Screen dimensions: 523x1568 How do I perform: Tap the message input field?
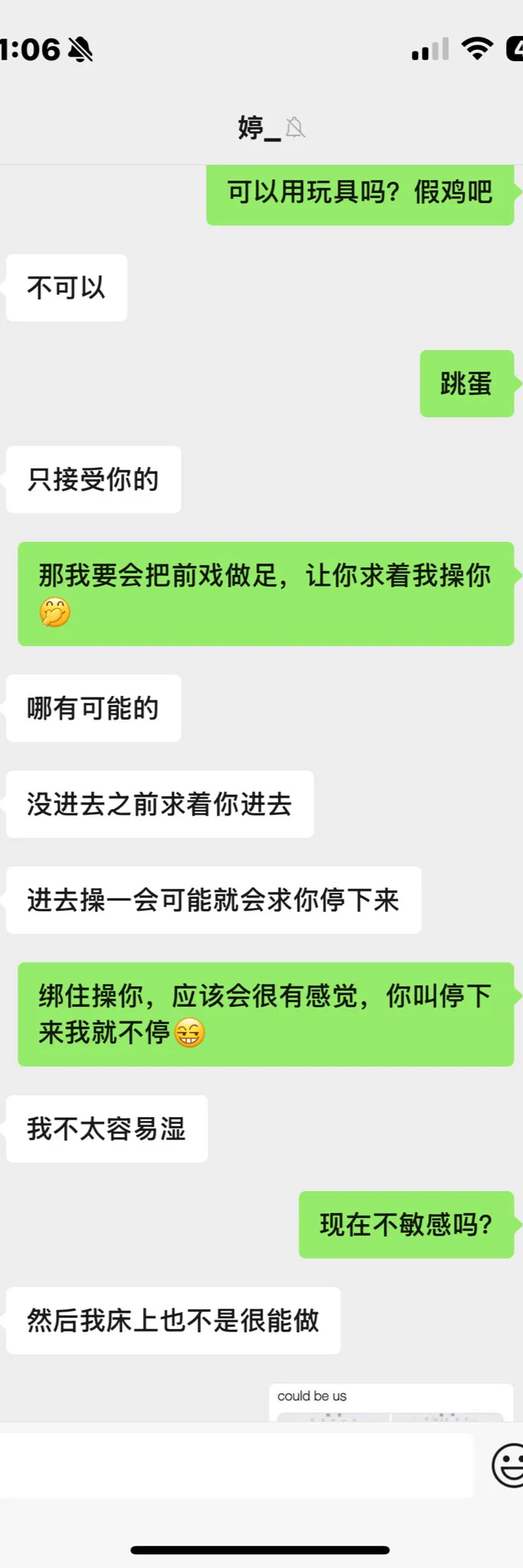pyautogui.click(x=236, y=1465)
